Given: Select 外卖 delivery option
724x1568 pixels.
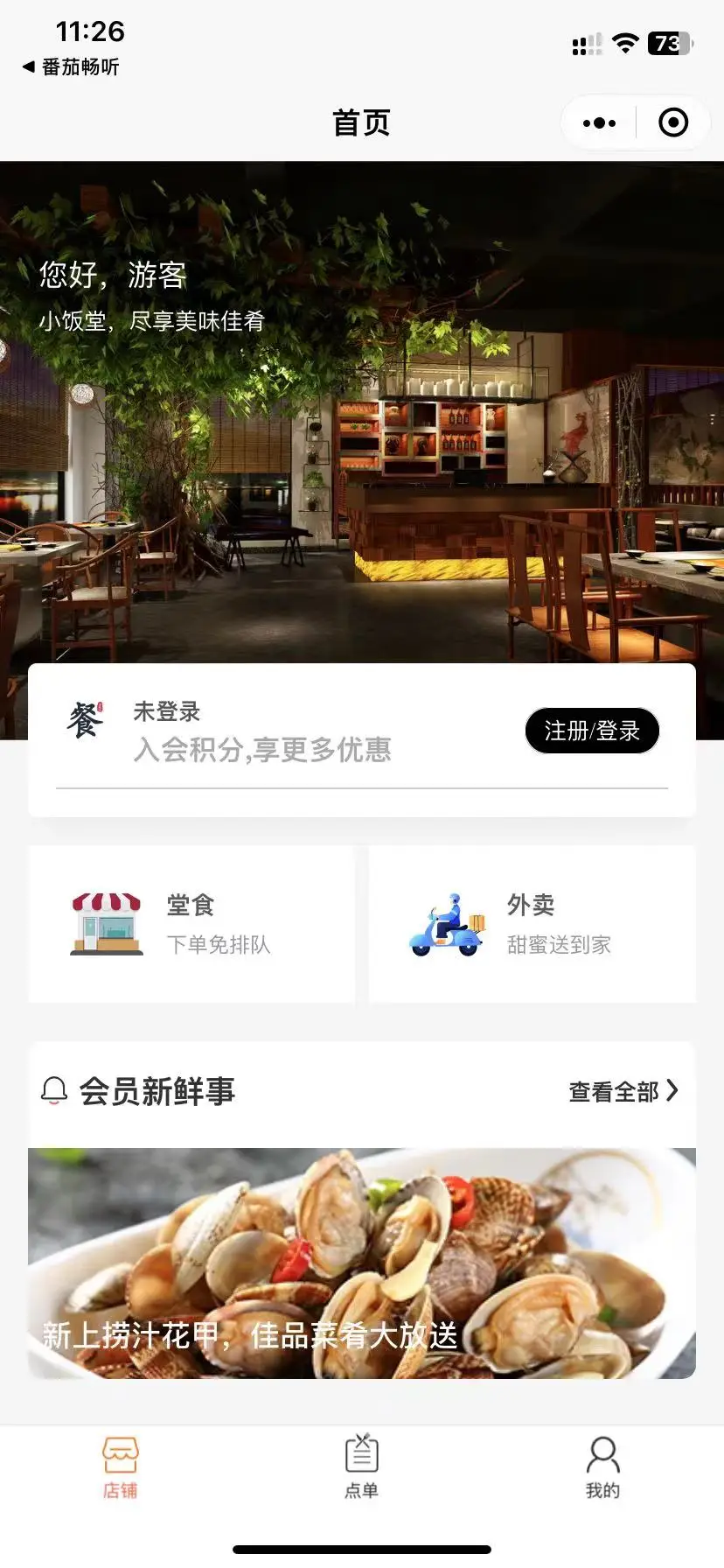Looking at the screenshot, I should coord(532,924).
